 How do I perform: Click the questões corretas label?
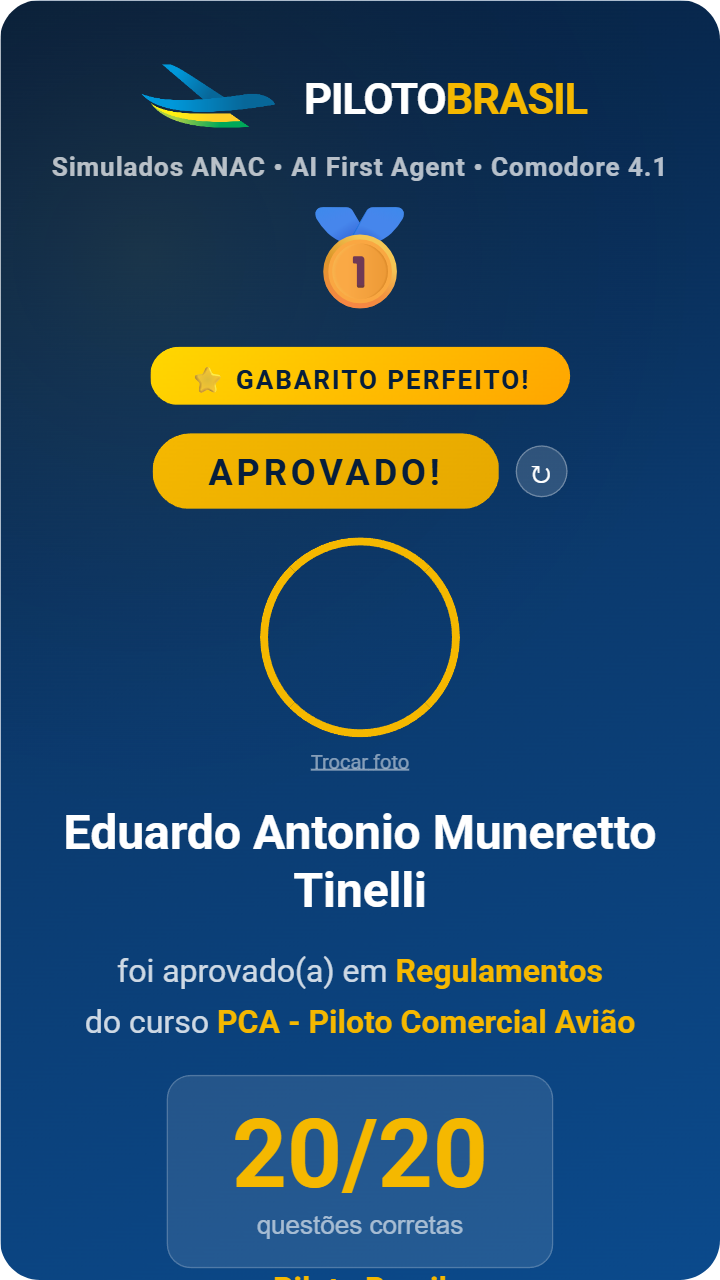pyautogui.click(x=360, y=1222)
